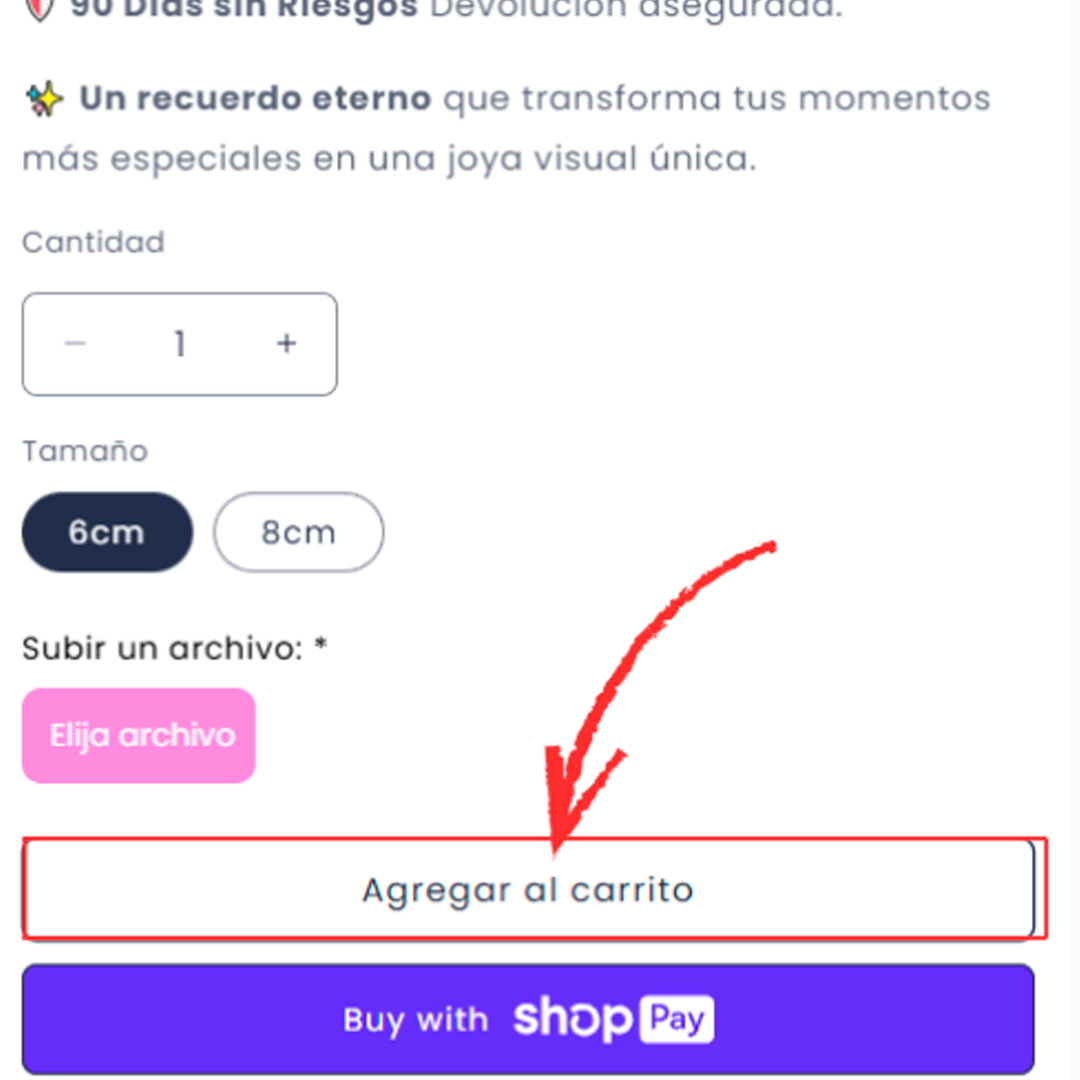Tap Agregar al carrito

[528, 889]
